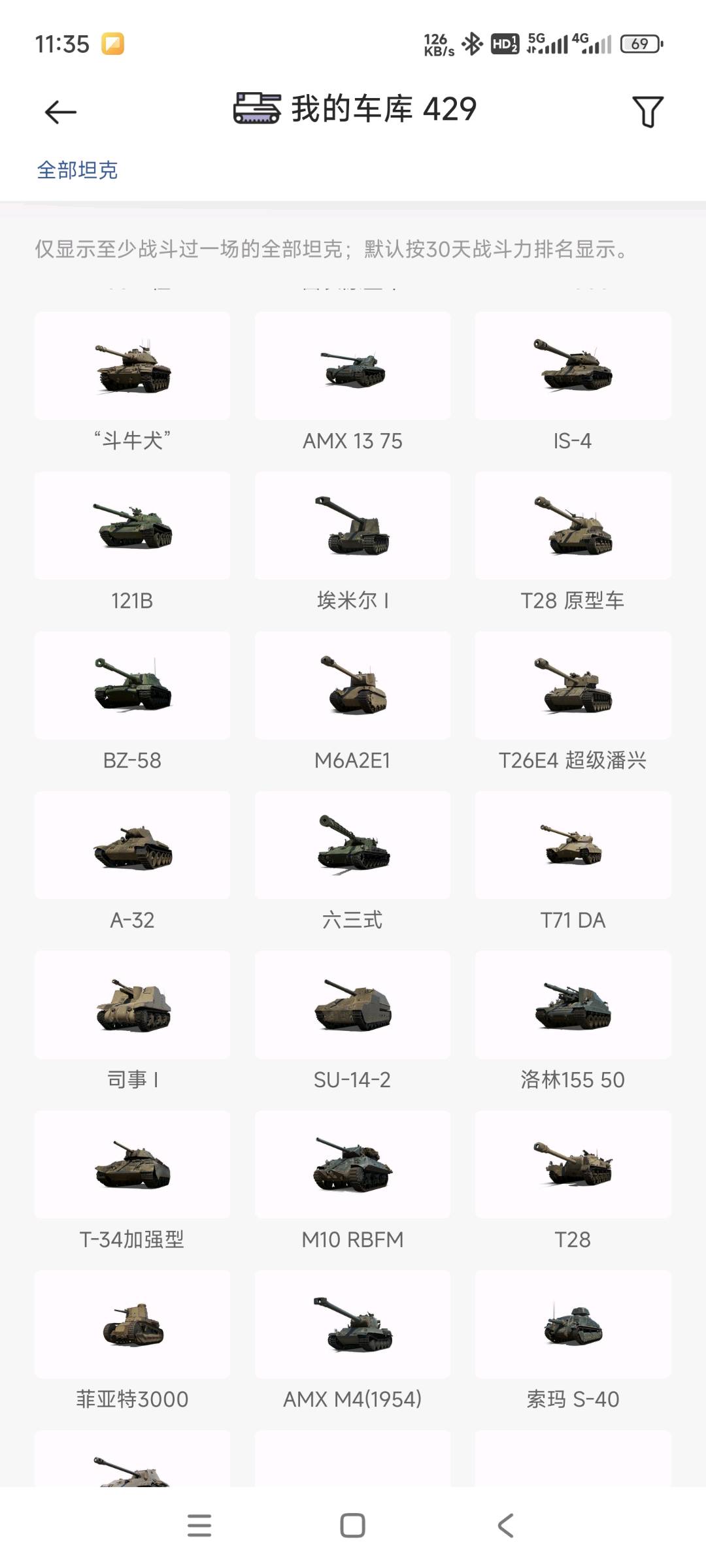
Task: Open the M10 RBFM tank card
Action: [352, 1183]
